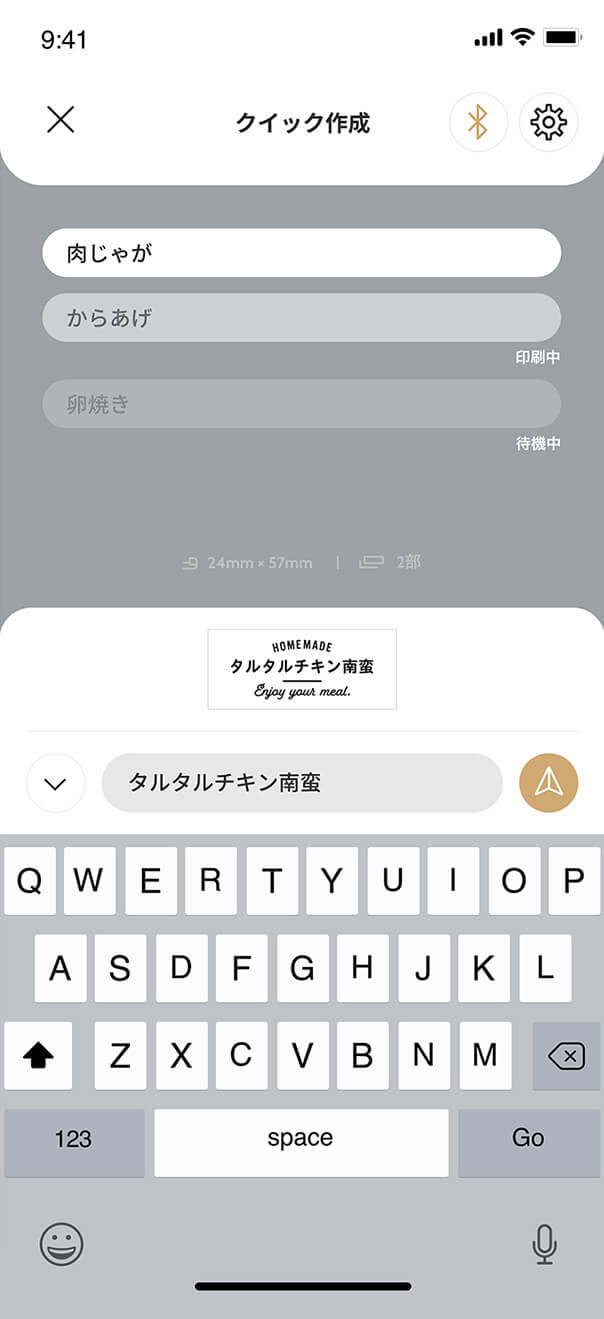Send the label to print
604x1319 pixels.
point(549,783)
